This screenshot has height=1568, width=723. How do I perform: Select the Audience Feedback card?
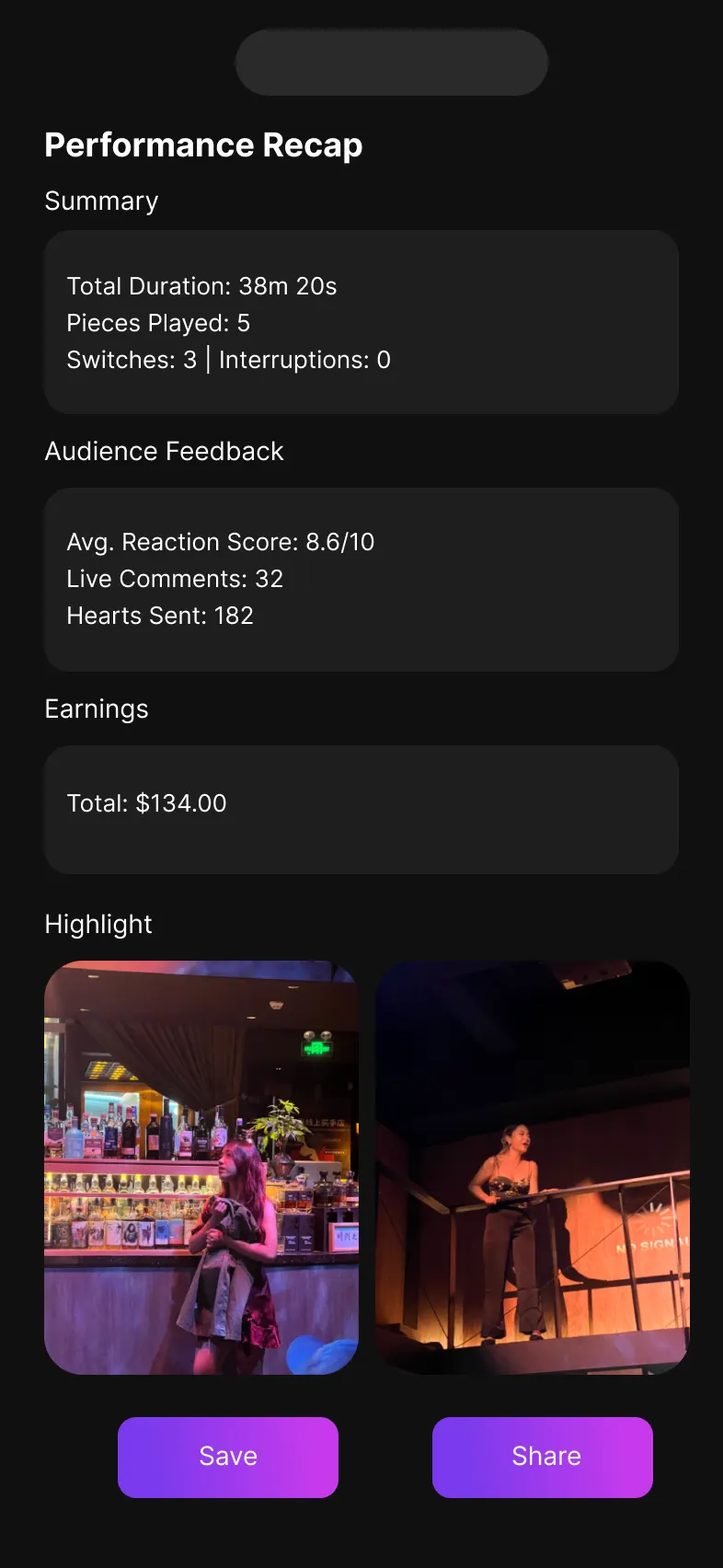pyautogui.click(x=361, y=579)
